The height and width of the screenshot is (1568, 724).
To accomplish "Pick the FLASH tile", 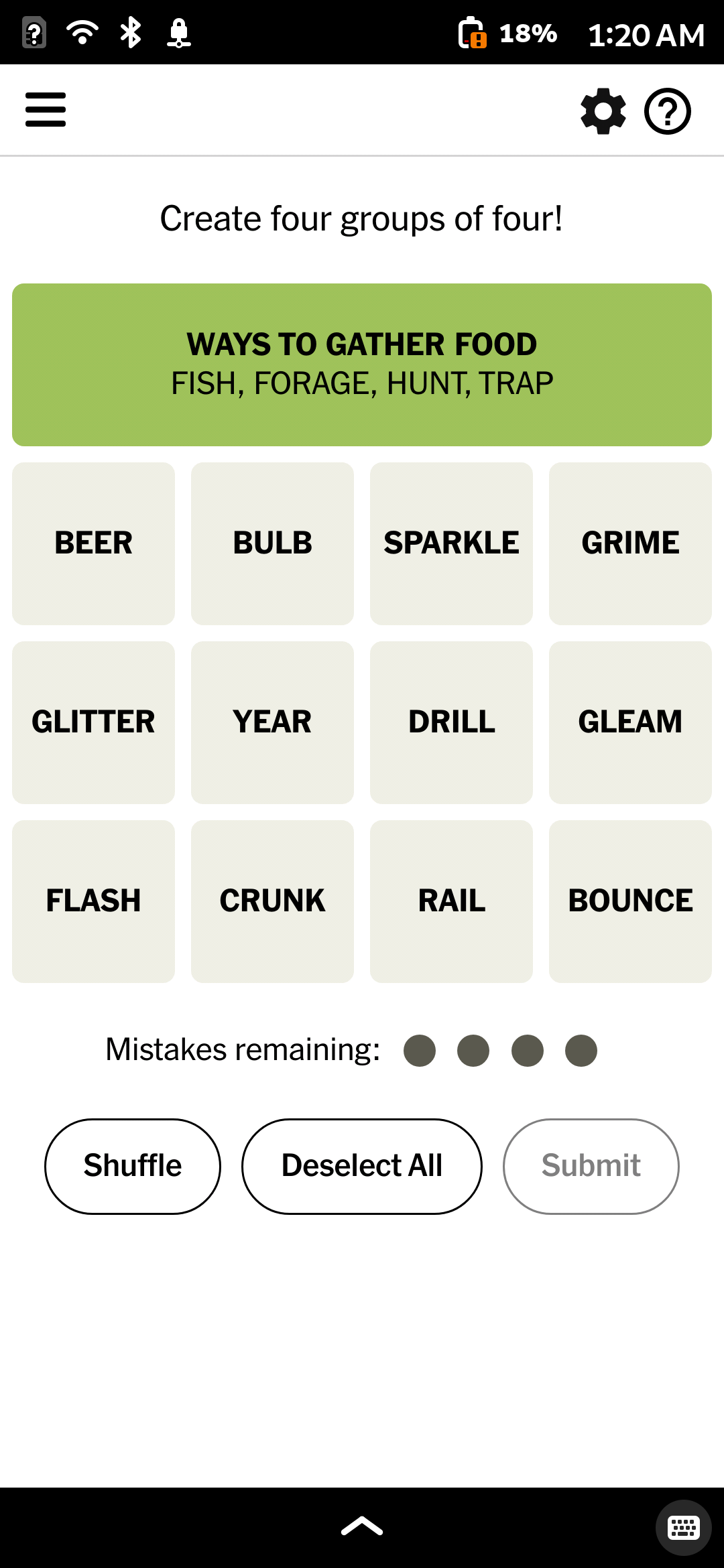I will pos(93,901).
